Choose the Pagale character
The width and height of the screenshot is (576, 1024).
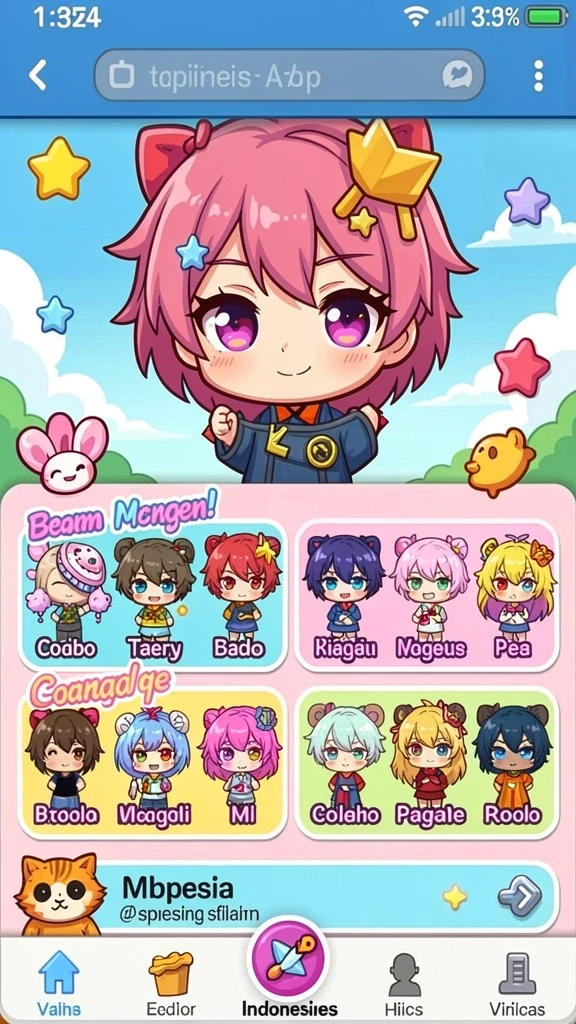click(430, 765)
